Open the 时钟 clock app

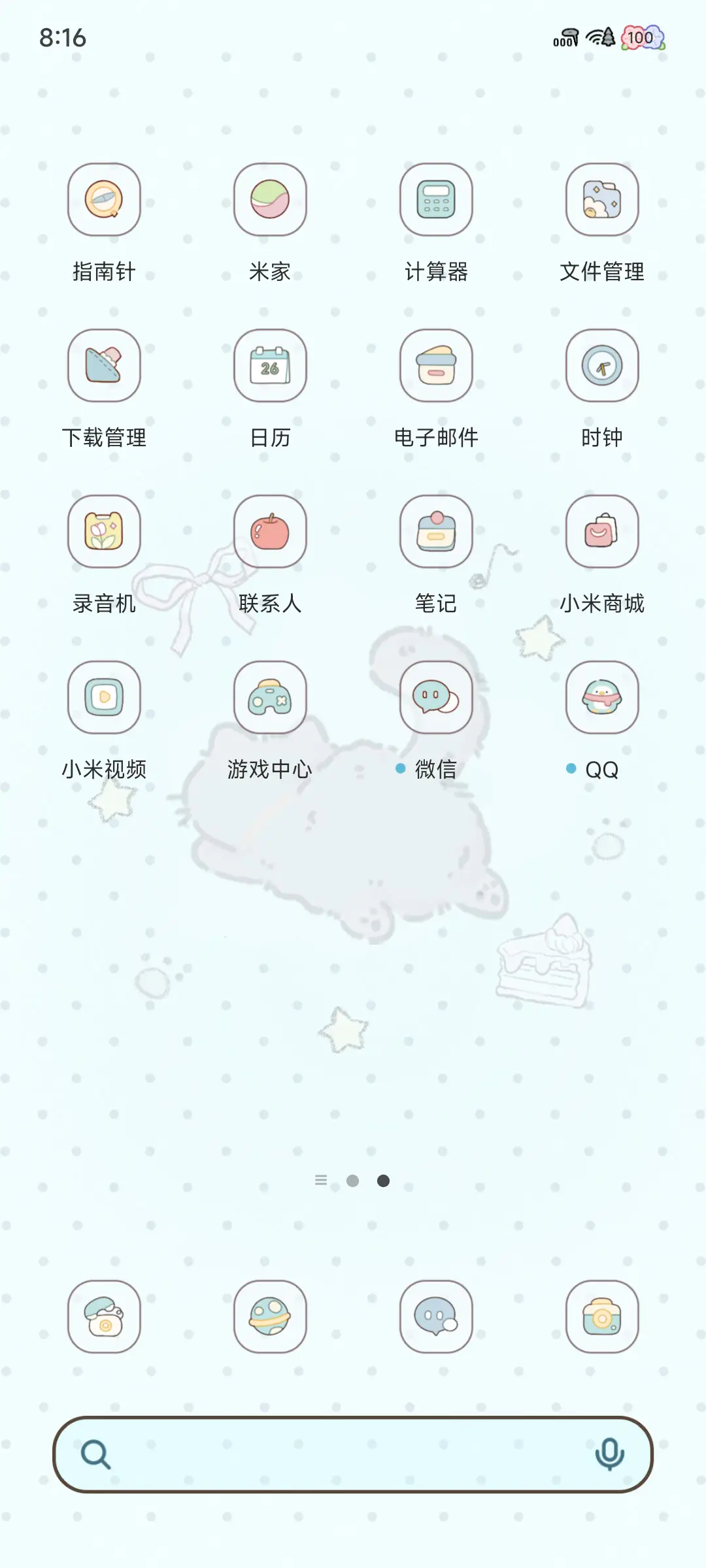(602, 366)
